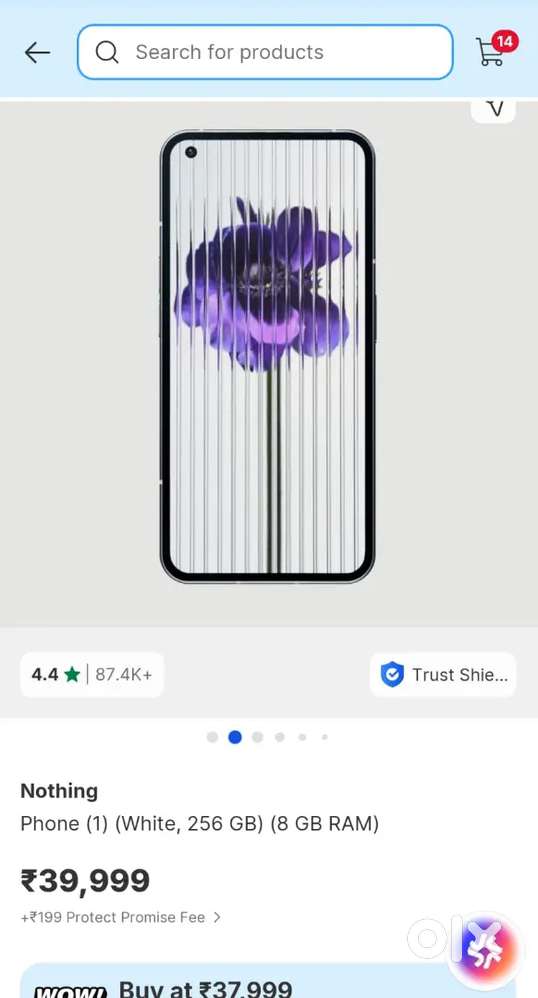The image size is (538, 998).
Task: Jump to the third image indicator dot
Action: [x=257, y=737]
